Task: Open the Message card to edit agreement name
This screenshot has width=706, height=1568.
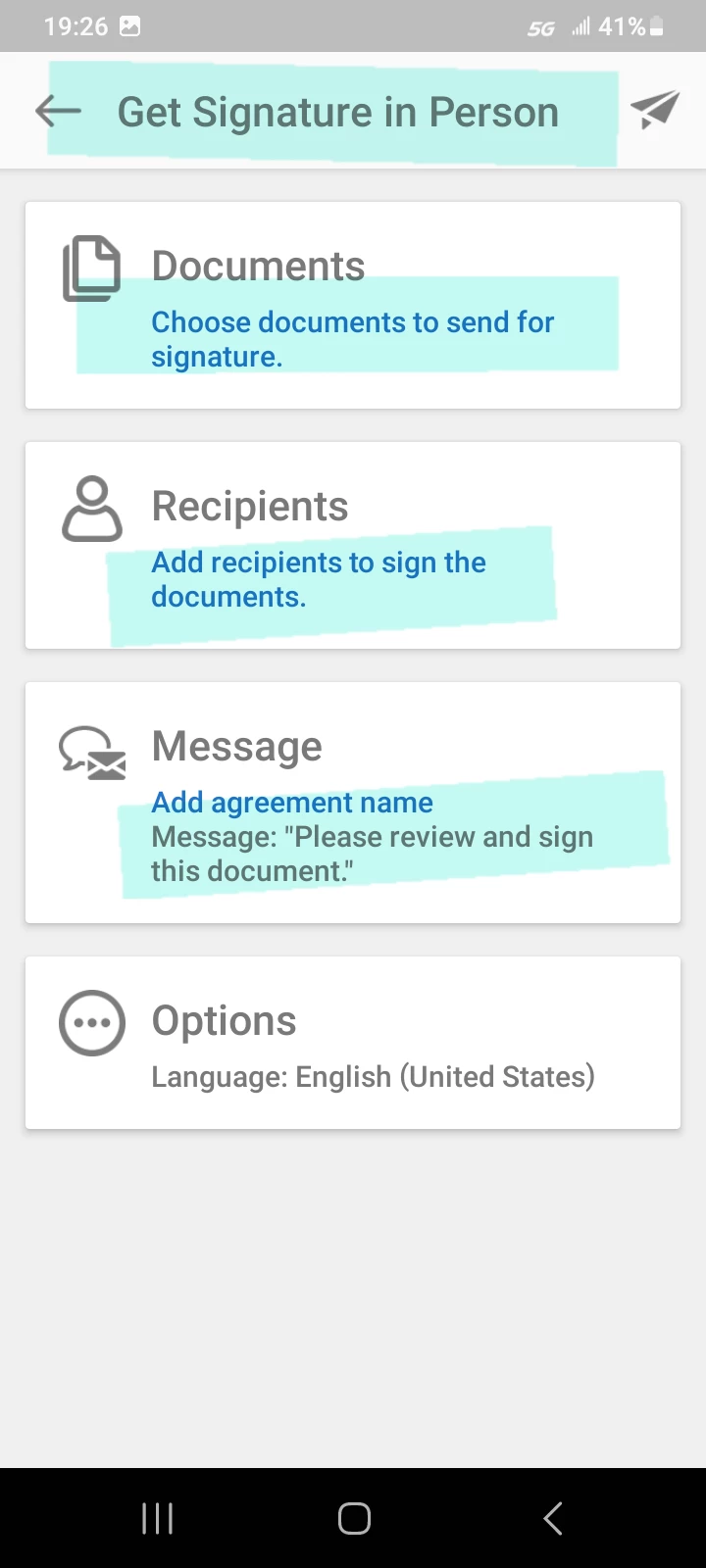Action: (353, 803)
